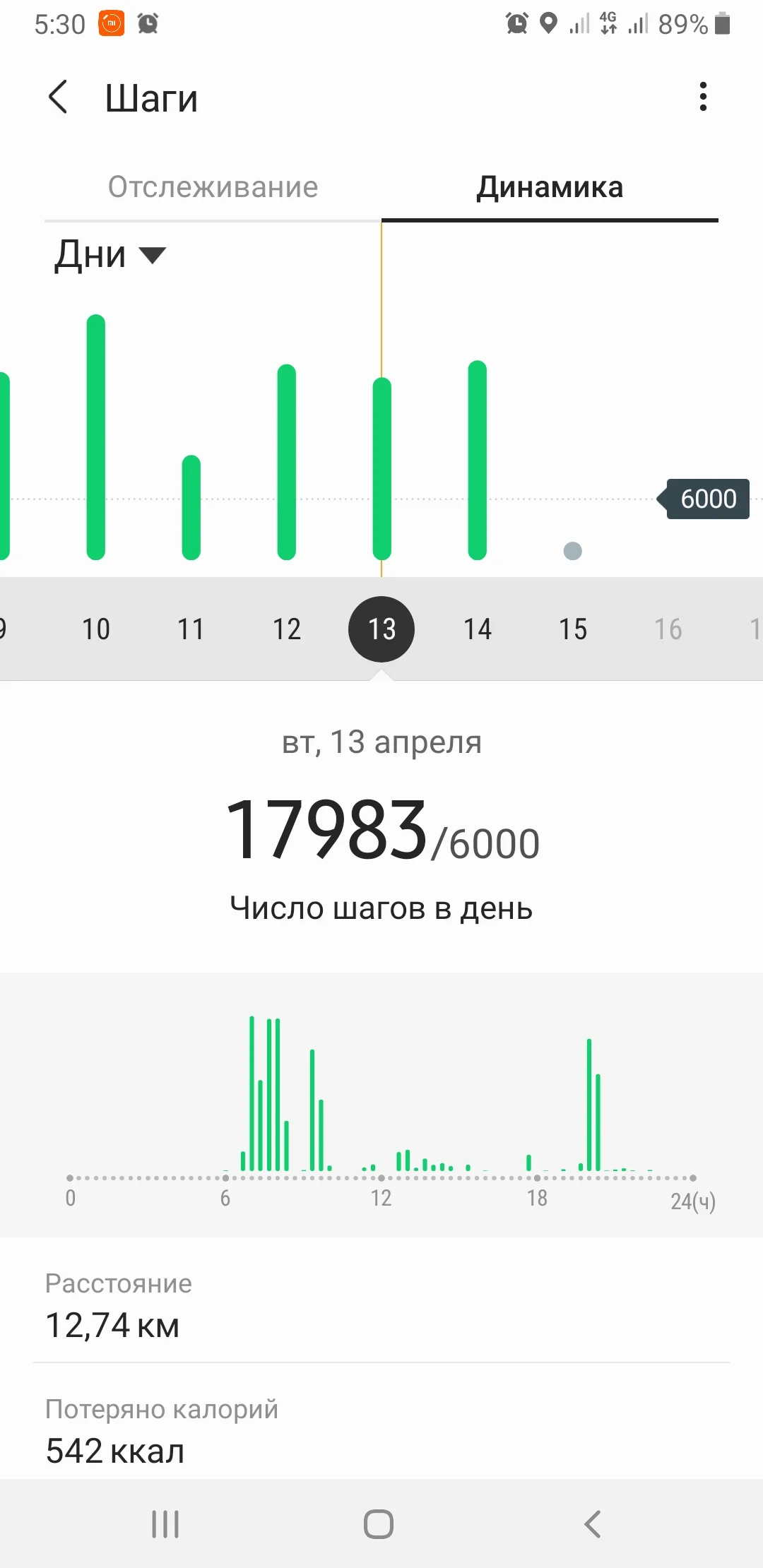Go back from the Шаги screen
This screenshot has height=1568, width=763.
58,97
